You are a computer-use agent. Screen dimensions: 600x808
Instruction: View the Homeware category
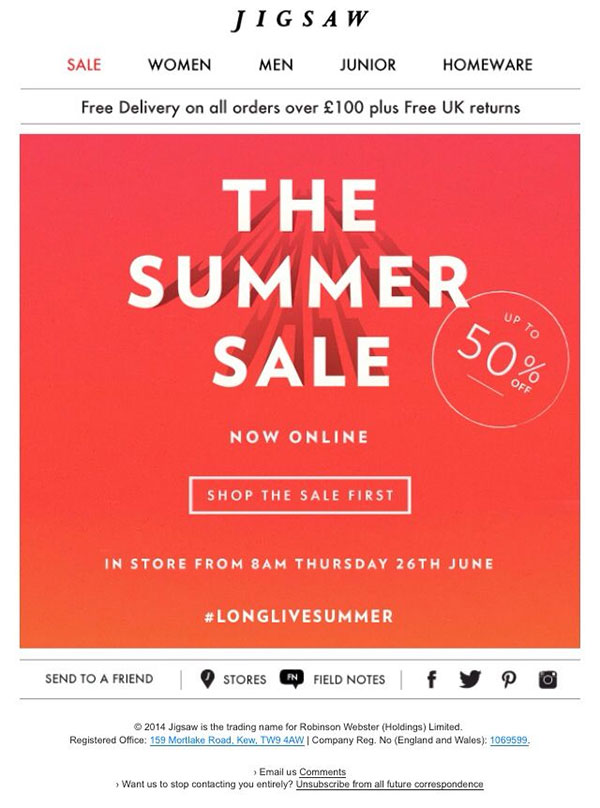487,65
